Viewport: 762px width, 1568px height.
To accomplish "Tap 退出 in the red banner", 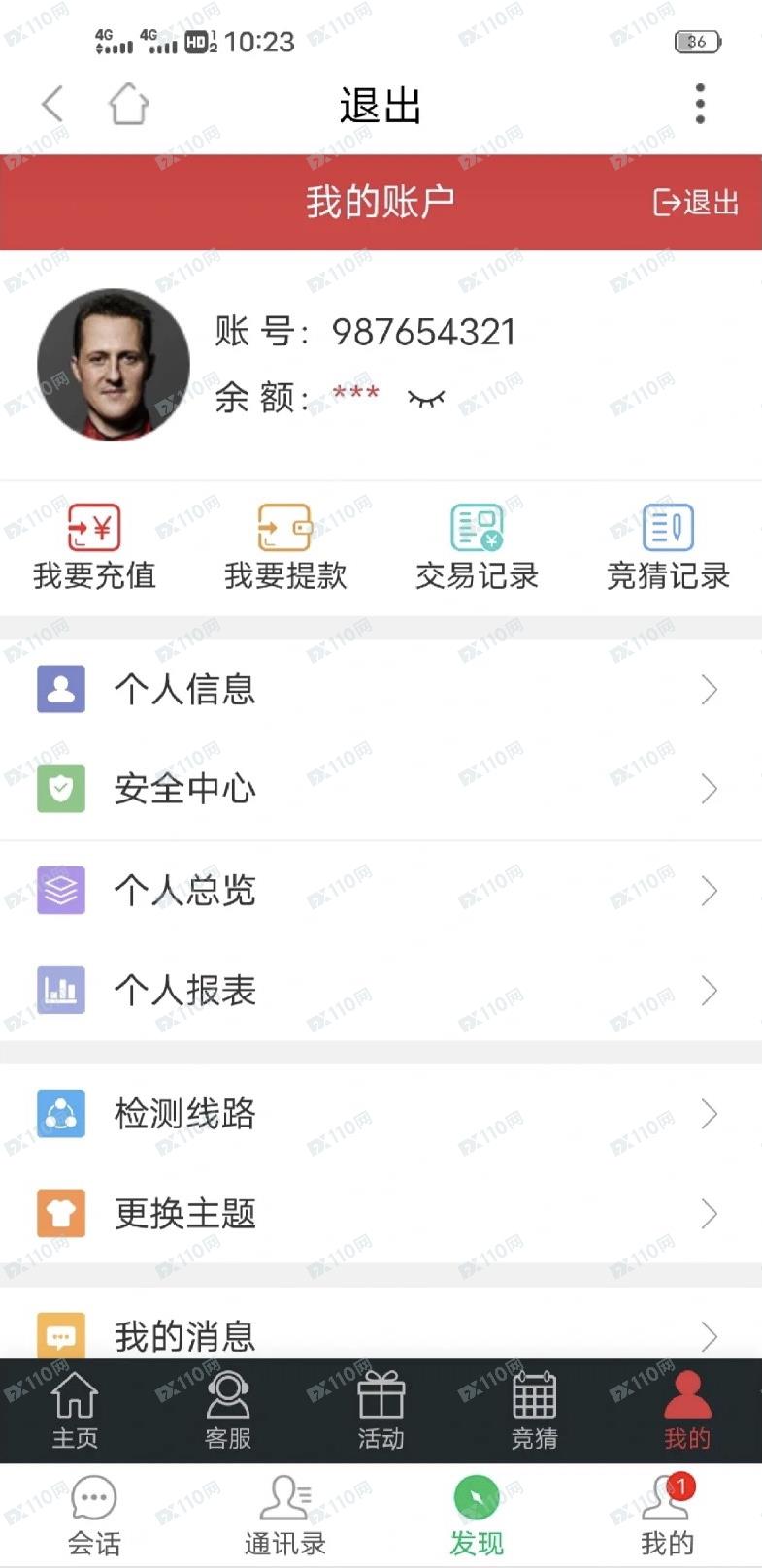I will [696, 202].
